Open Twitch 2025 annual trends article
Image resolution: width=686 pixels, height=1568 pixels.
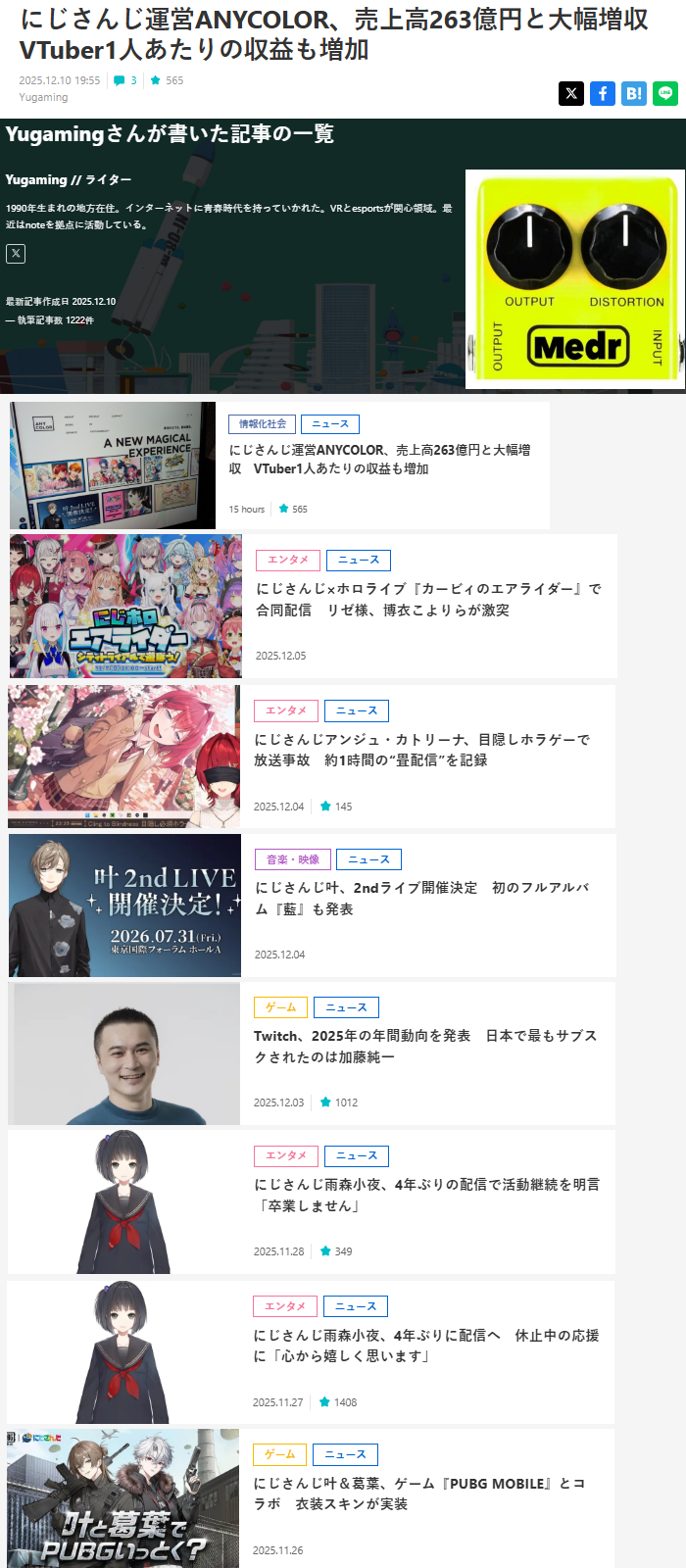click(x=424, y=1046)
